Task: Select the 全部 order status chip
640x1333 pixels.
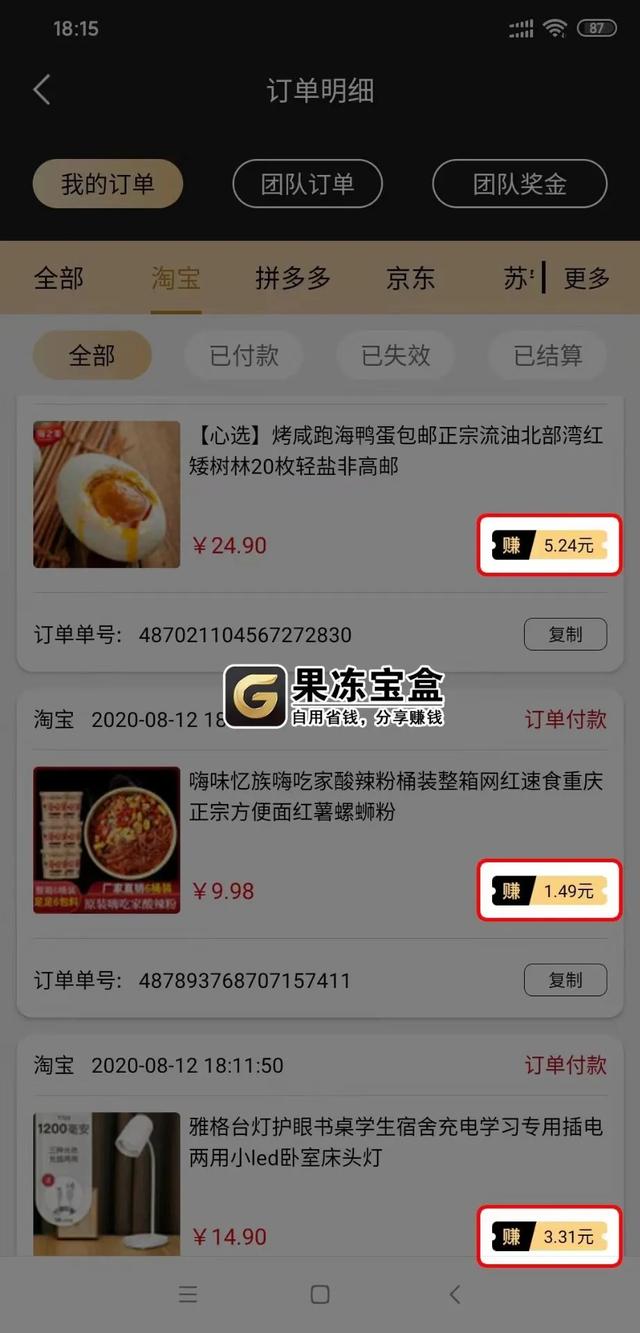Action: [x=92, y=355]
